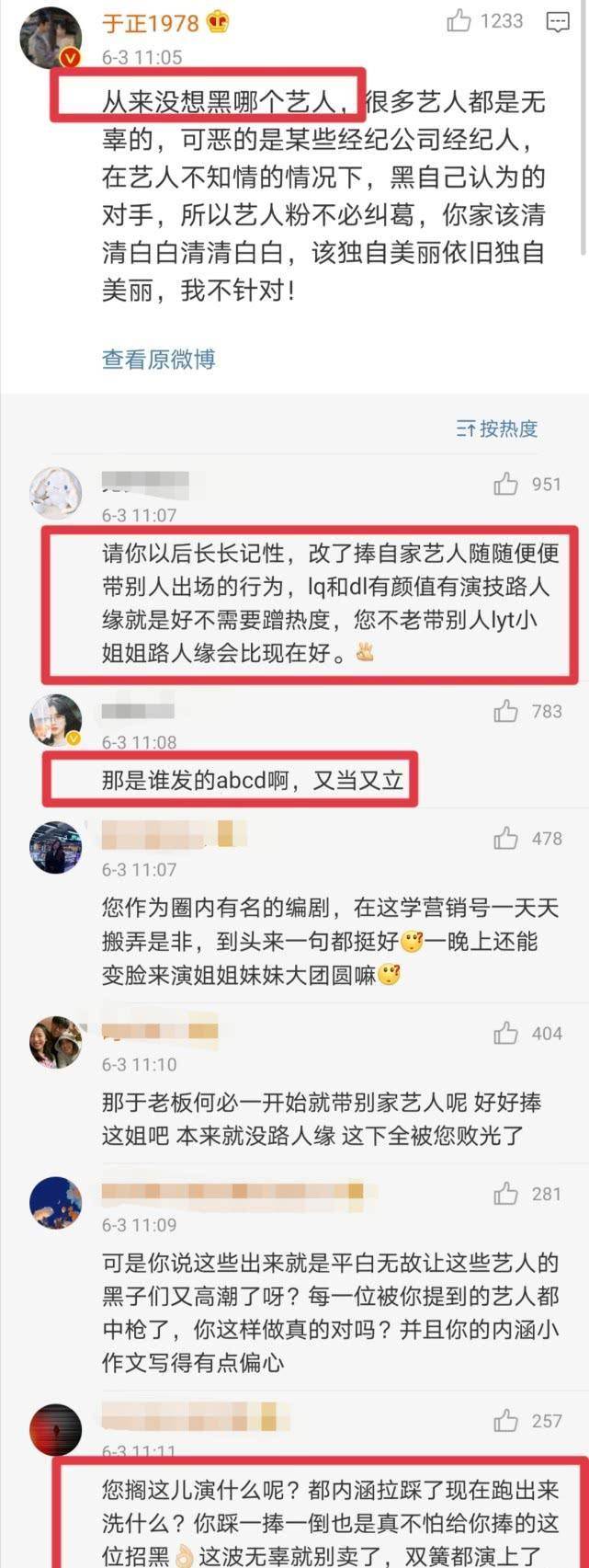Open 查看原微博 link
This screenshot has width=589, height=1568.
point(158,359)
